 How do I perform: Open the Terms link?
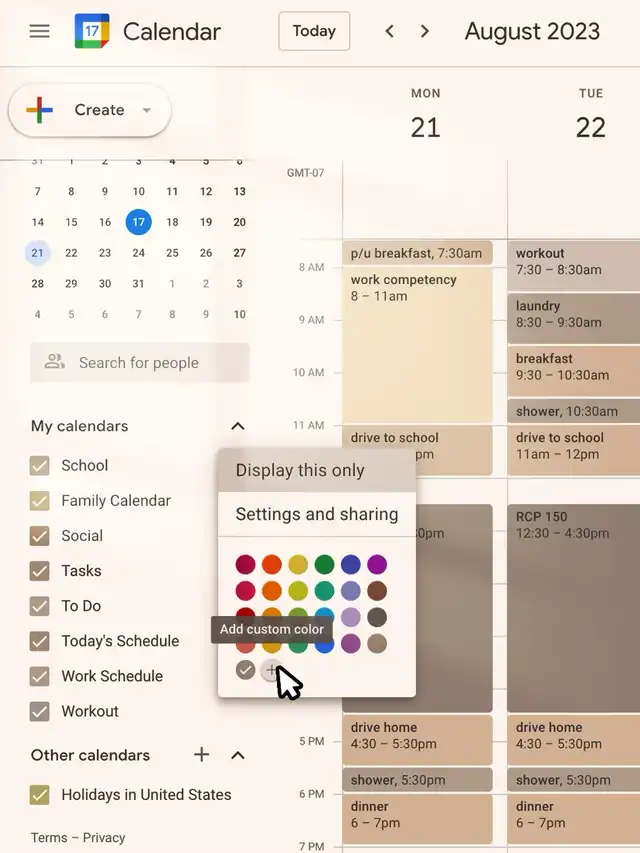(49, 837)
